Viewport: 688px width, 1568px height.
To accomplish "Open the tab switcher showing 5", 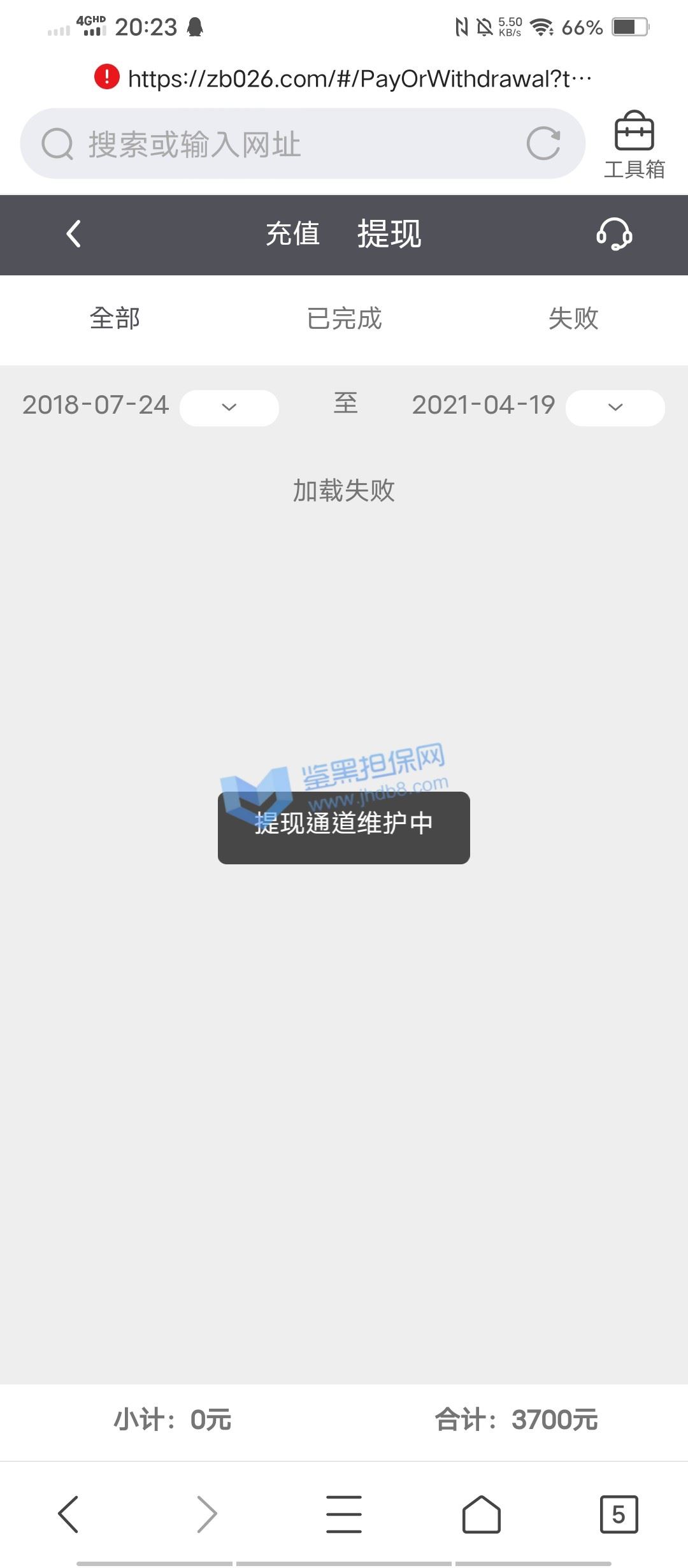I will pos(618,1514).
